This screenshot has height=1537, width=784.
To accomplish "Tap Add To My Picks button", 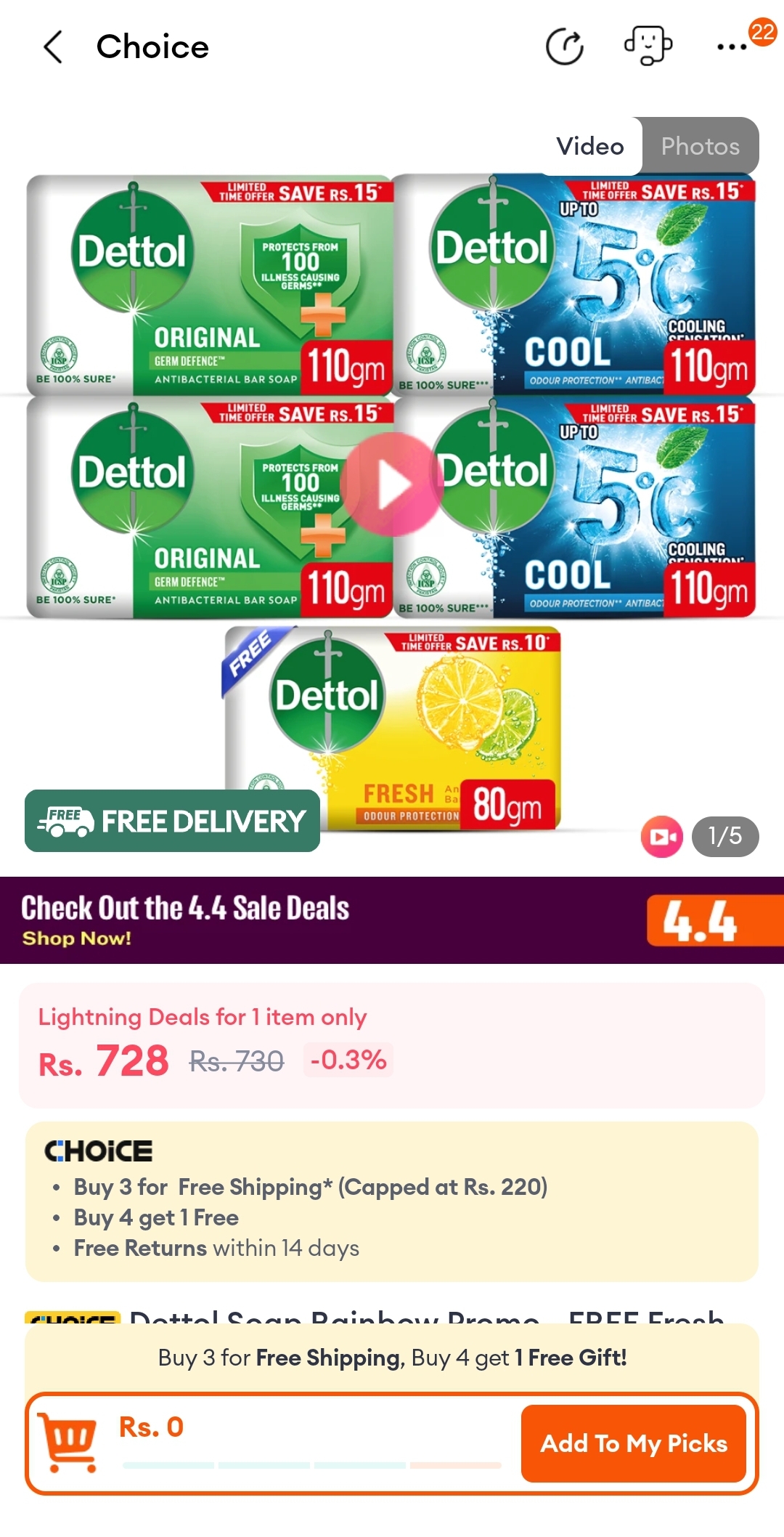I will [633, 1443].
